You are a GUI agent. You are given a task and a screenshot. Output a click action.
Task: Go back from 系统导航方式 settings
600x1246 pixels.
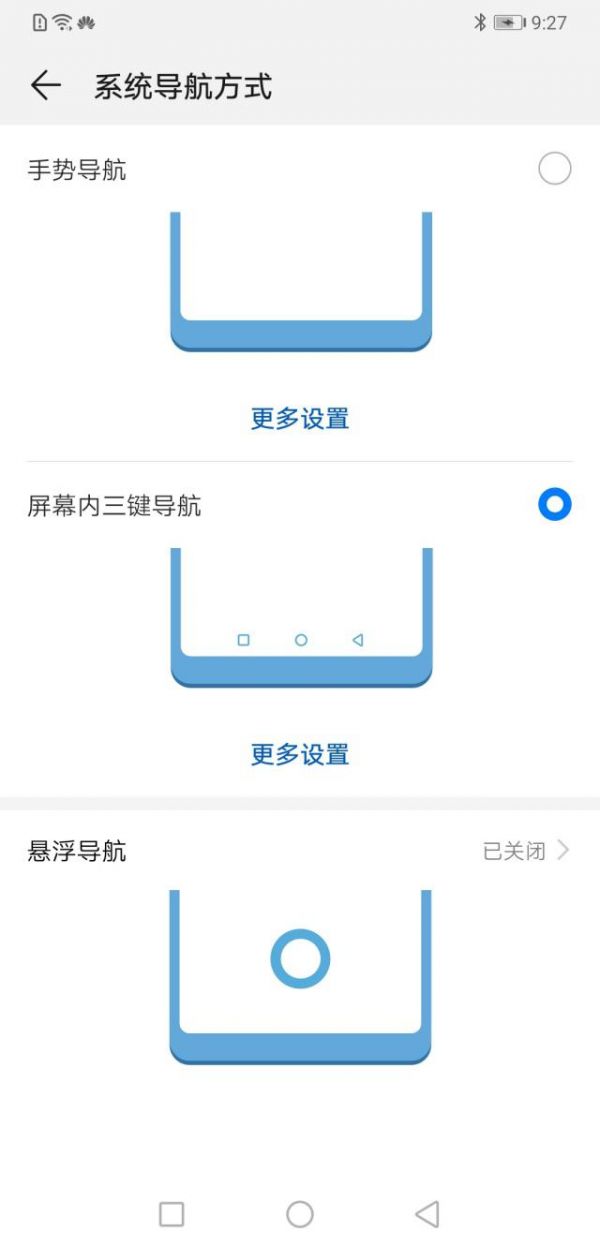(x=45, y=86)
